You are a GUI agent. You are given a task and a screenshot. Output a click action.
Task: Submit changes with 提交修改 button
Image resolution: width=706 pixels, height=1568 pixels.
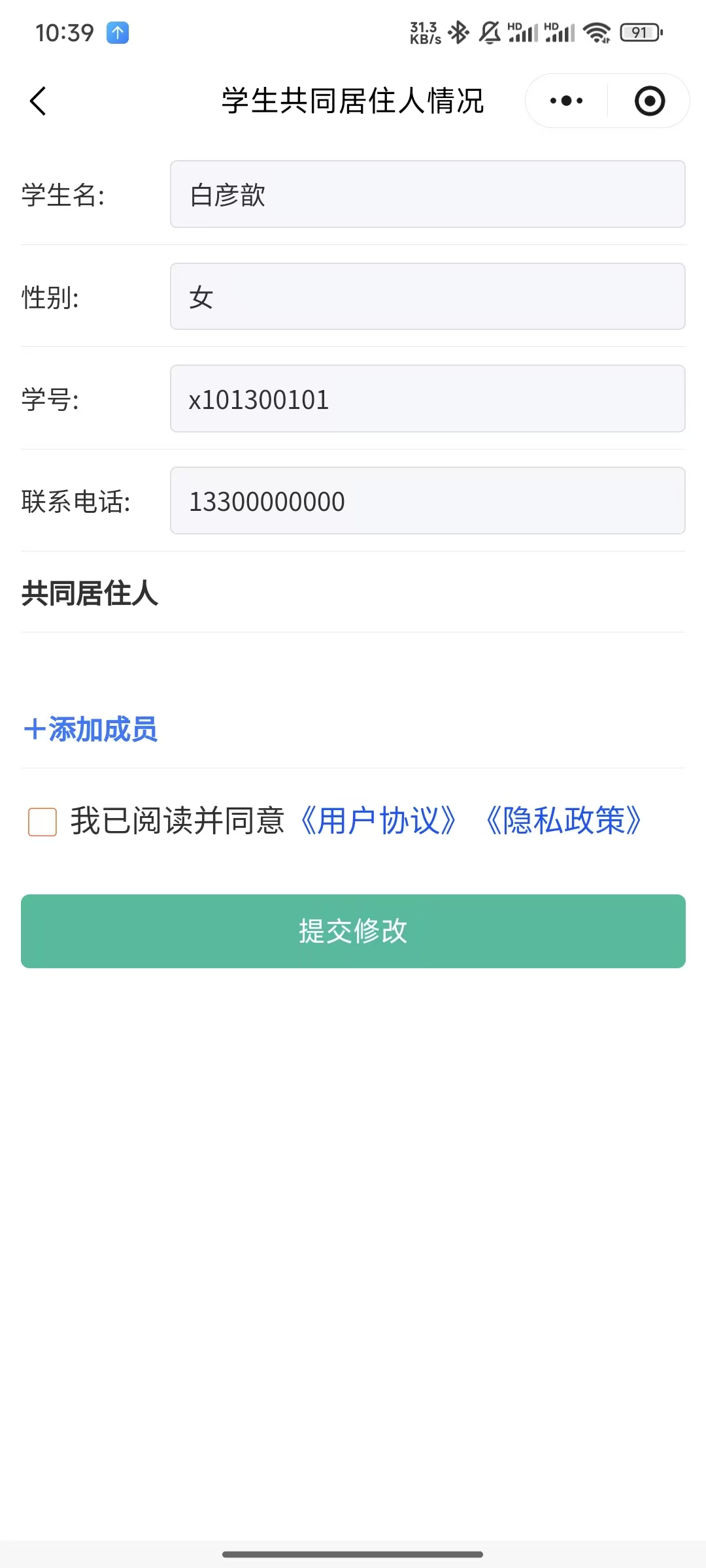point(353,931)
